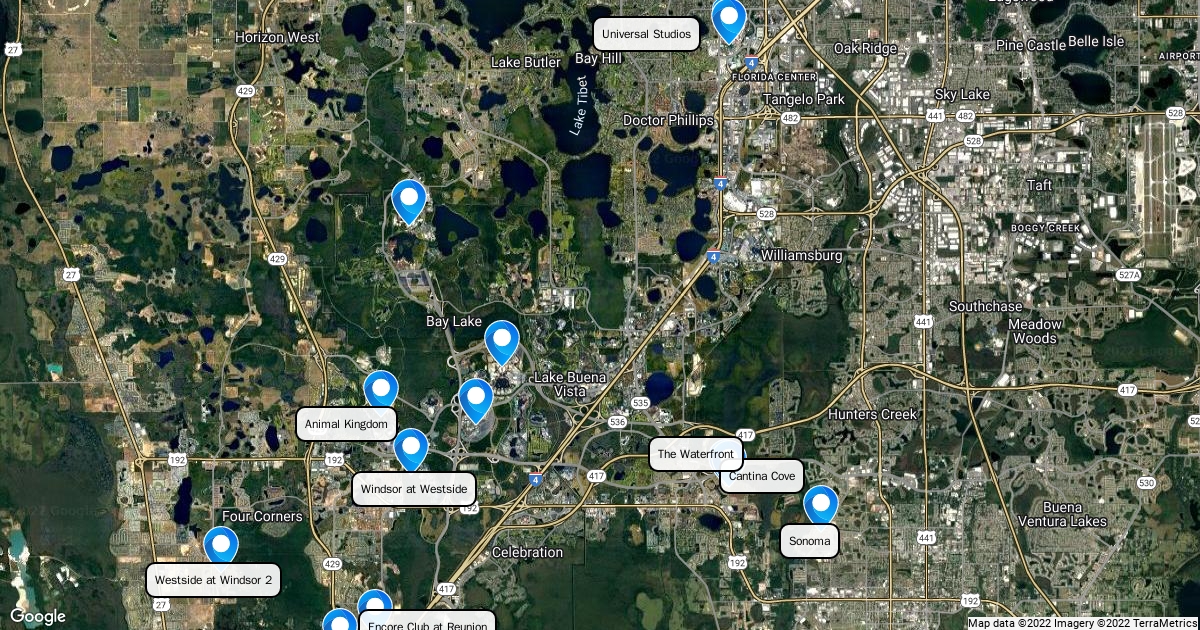This screenshot has height=630, width=1200.
Task: Tap the Windsor at Westside marker
Action: (x=411, y=447)
